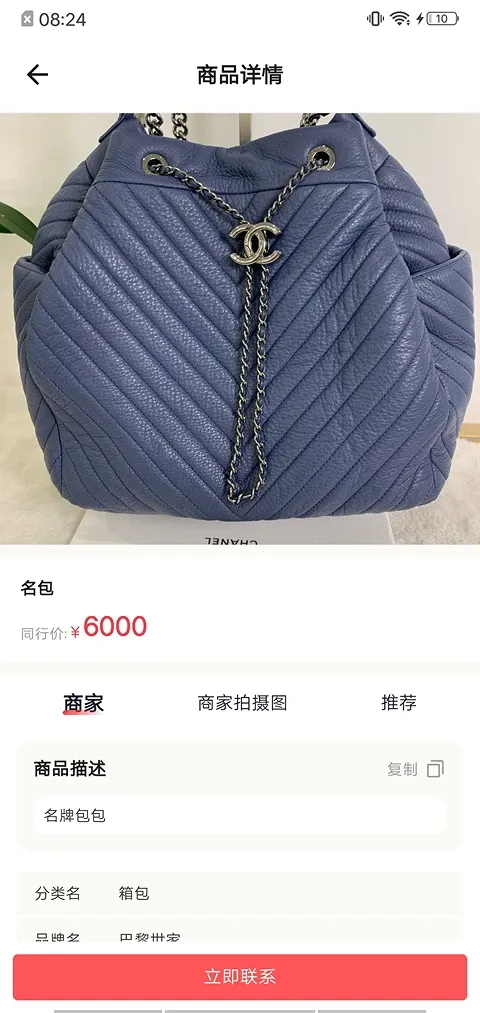
Task: Open the handbag product photo
Action: pos(240,329)
